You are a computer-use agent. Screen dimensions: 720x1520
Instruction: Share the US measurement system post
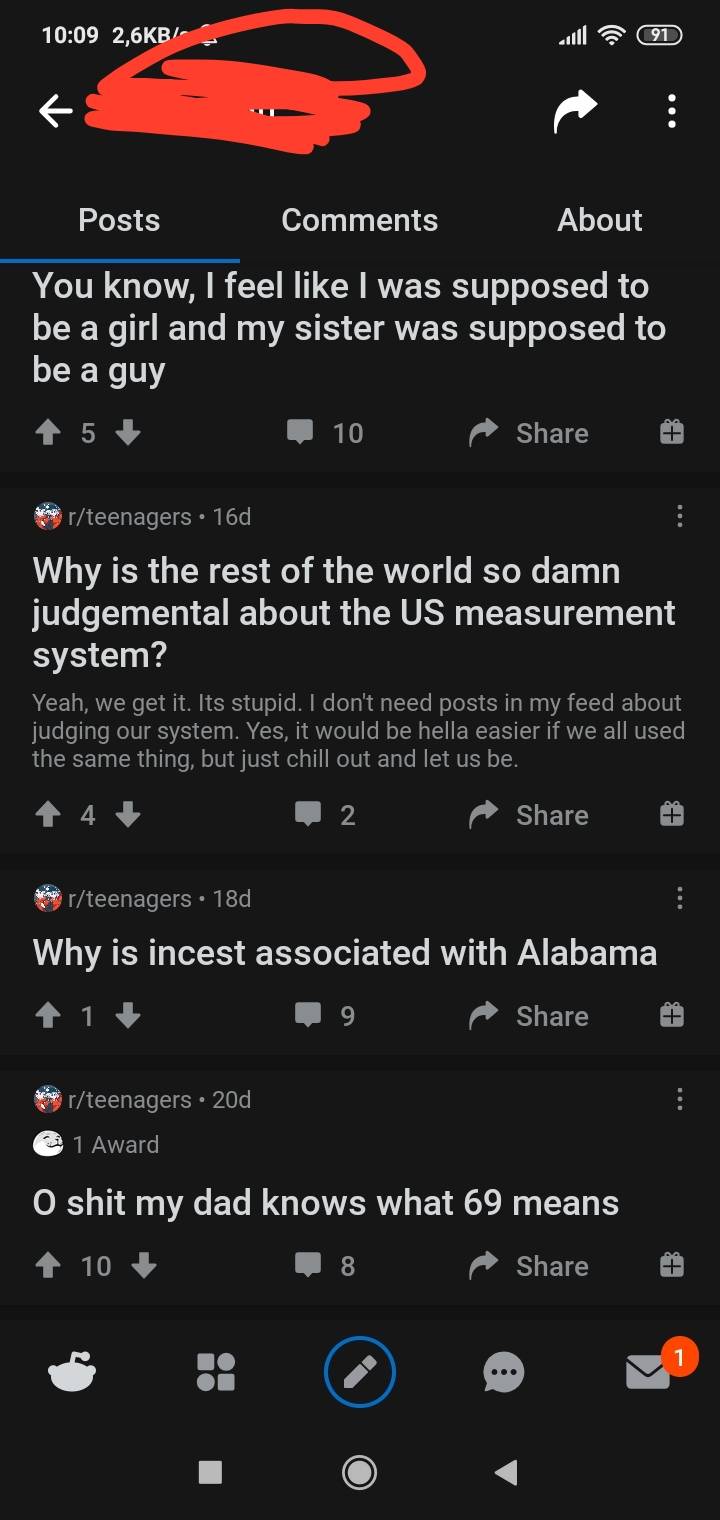(x=530, y=815)
